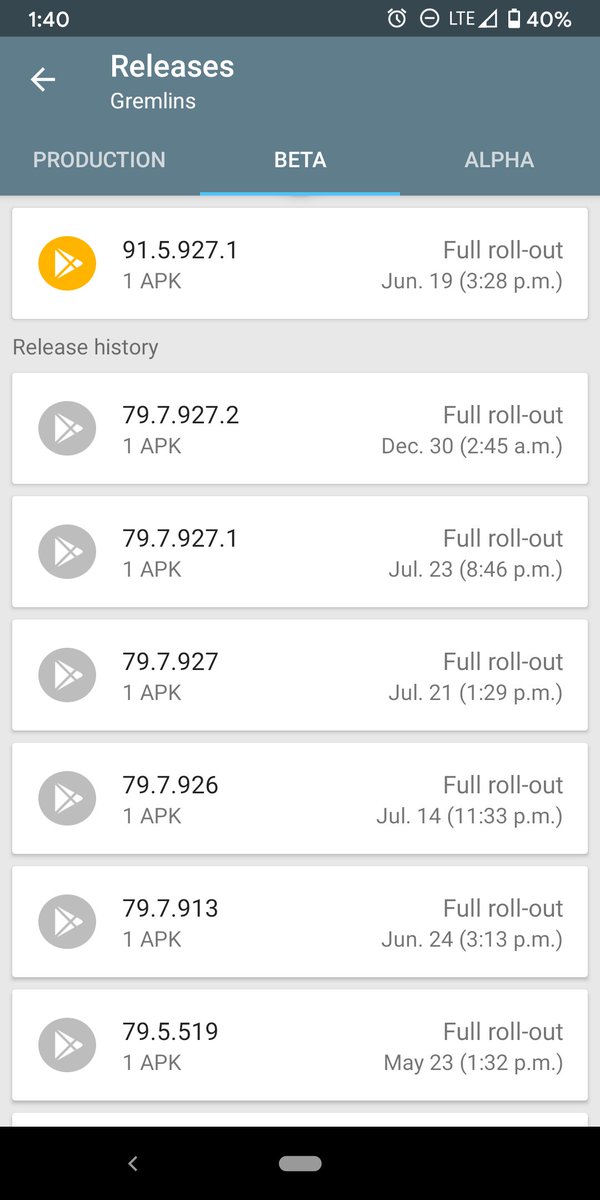Open current release 91.5.927.1

tap(300, 264)
